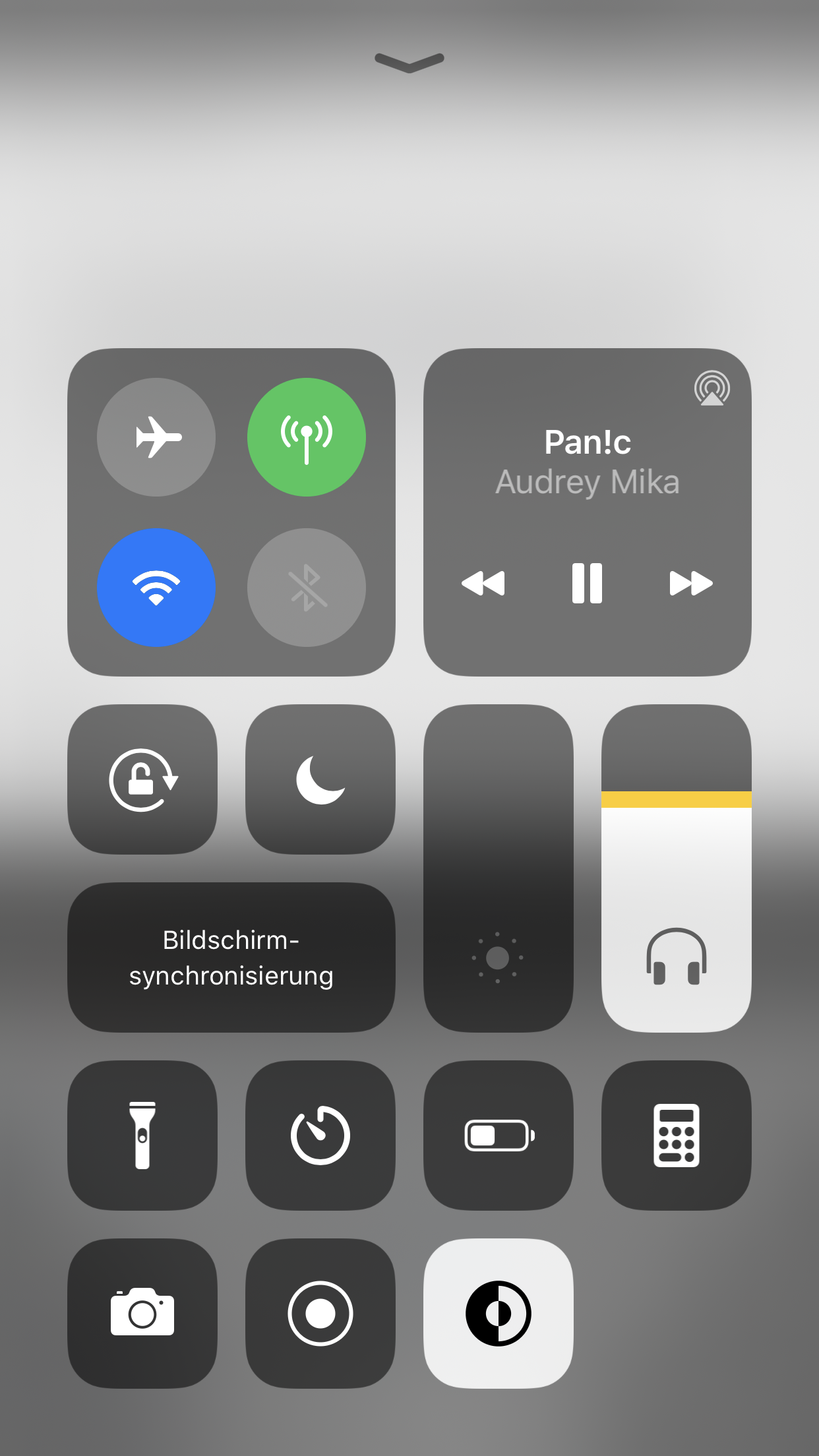The width and height of the screenshot is (819, 1456).
Task: Skip to the next track
Action: click(690, 584)
